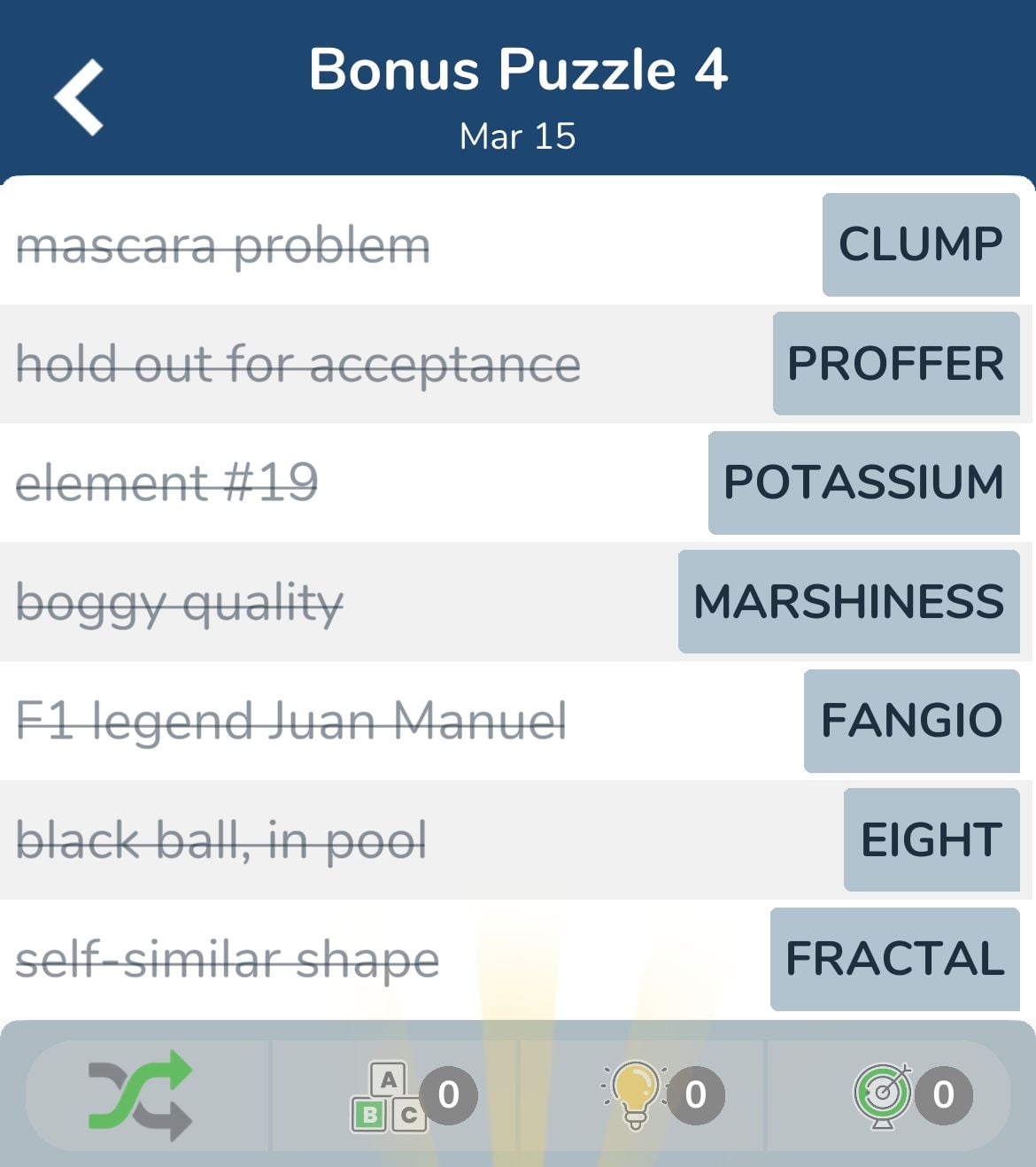Go back using the arrow icon

[80, 97]
